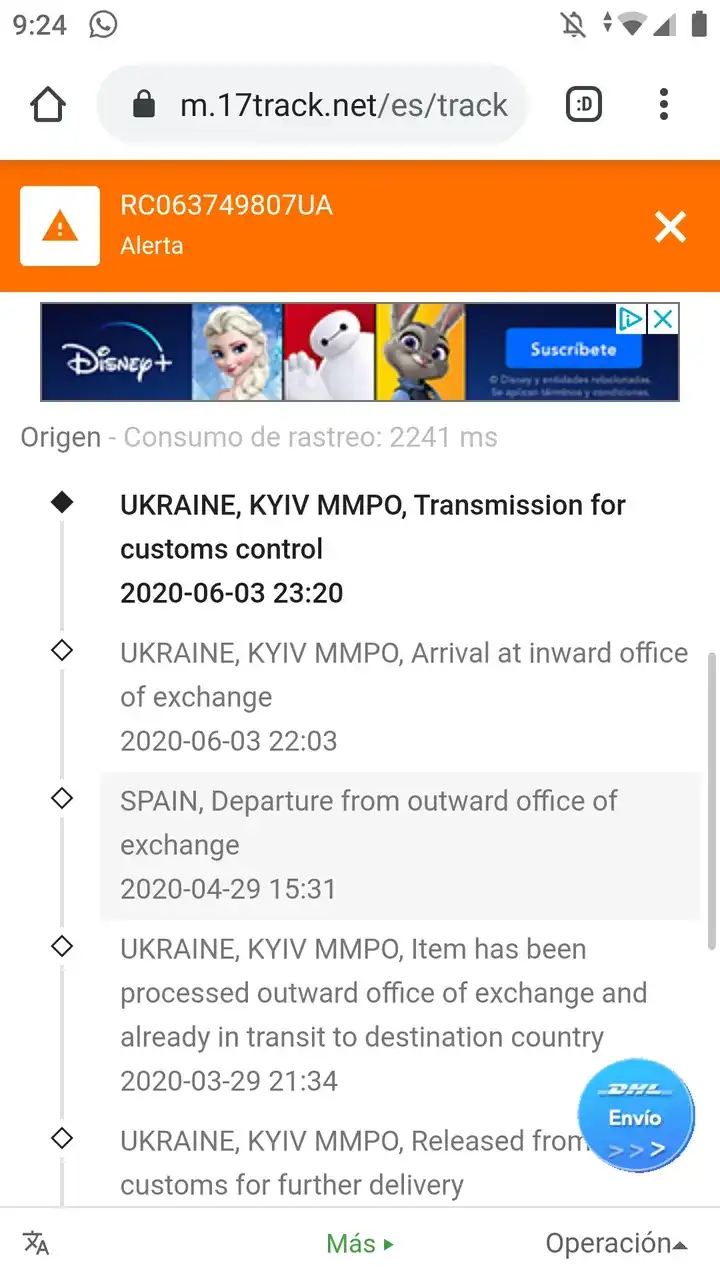Close the RC063749807UA tracking details

coord(670,227)
